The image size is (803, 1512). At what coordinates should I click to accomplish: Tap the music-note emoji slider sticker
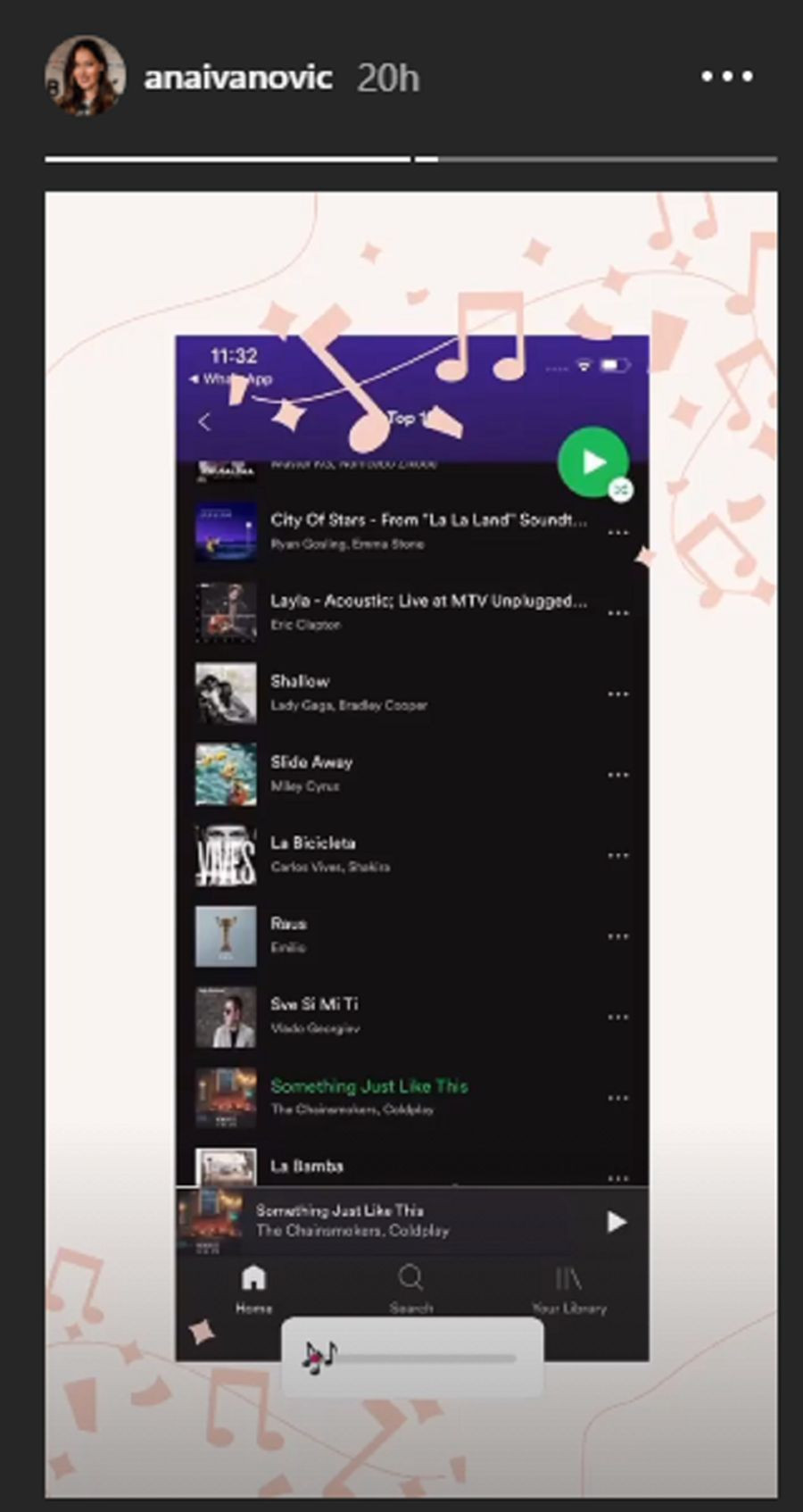[x=411, y=1358]
